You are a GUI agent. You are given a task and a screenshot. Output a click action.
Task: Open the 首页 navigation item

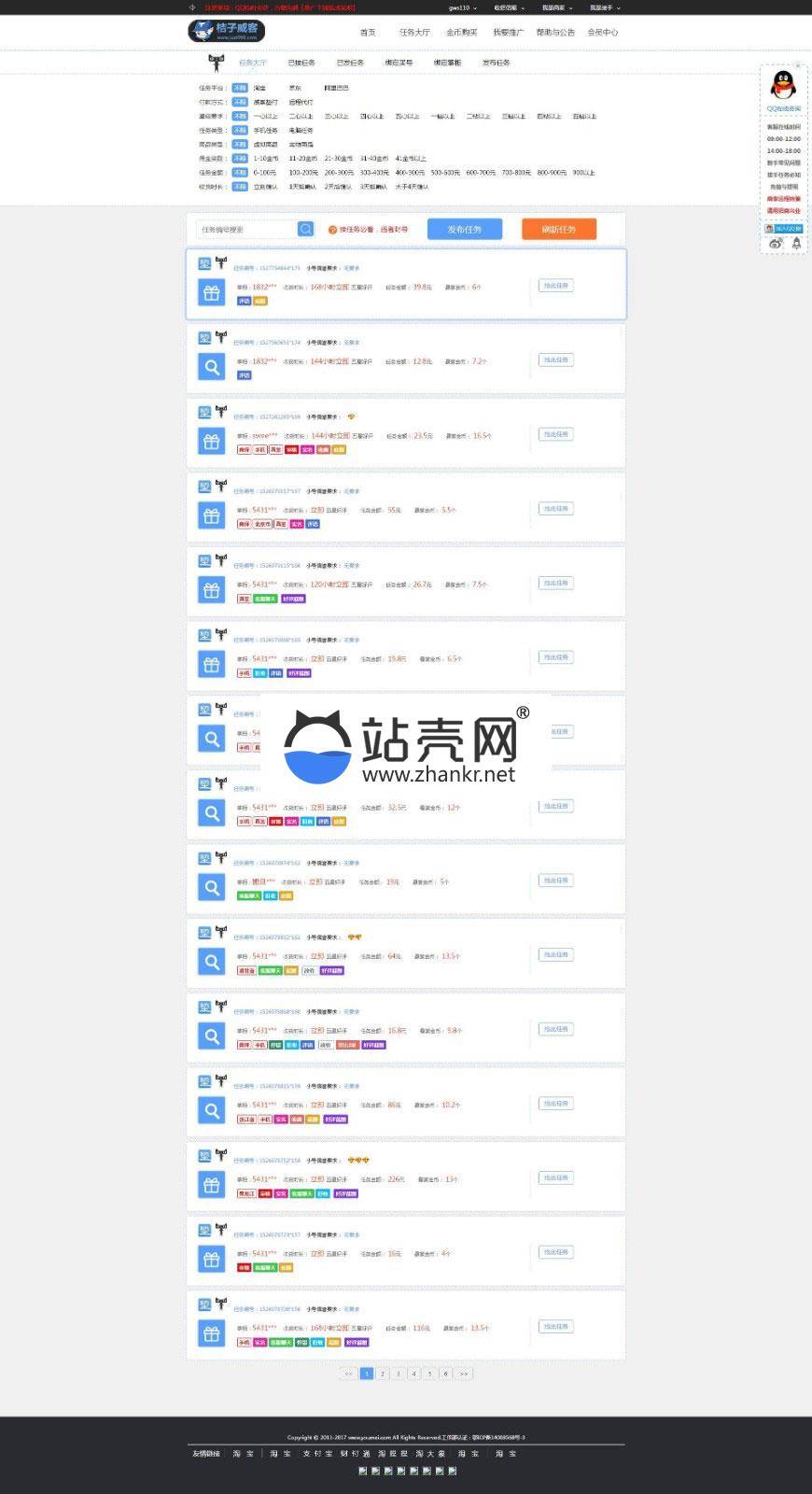point(368,32)
